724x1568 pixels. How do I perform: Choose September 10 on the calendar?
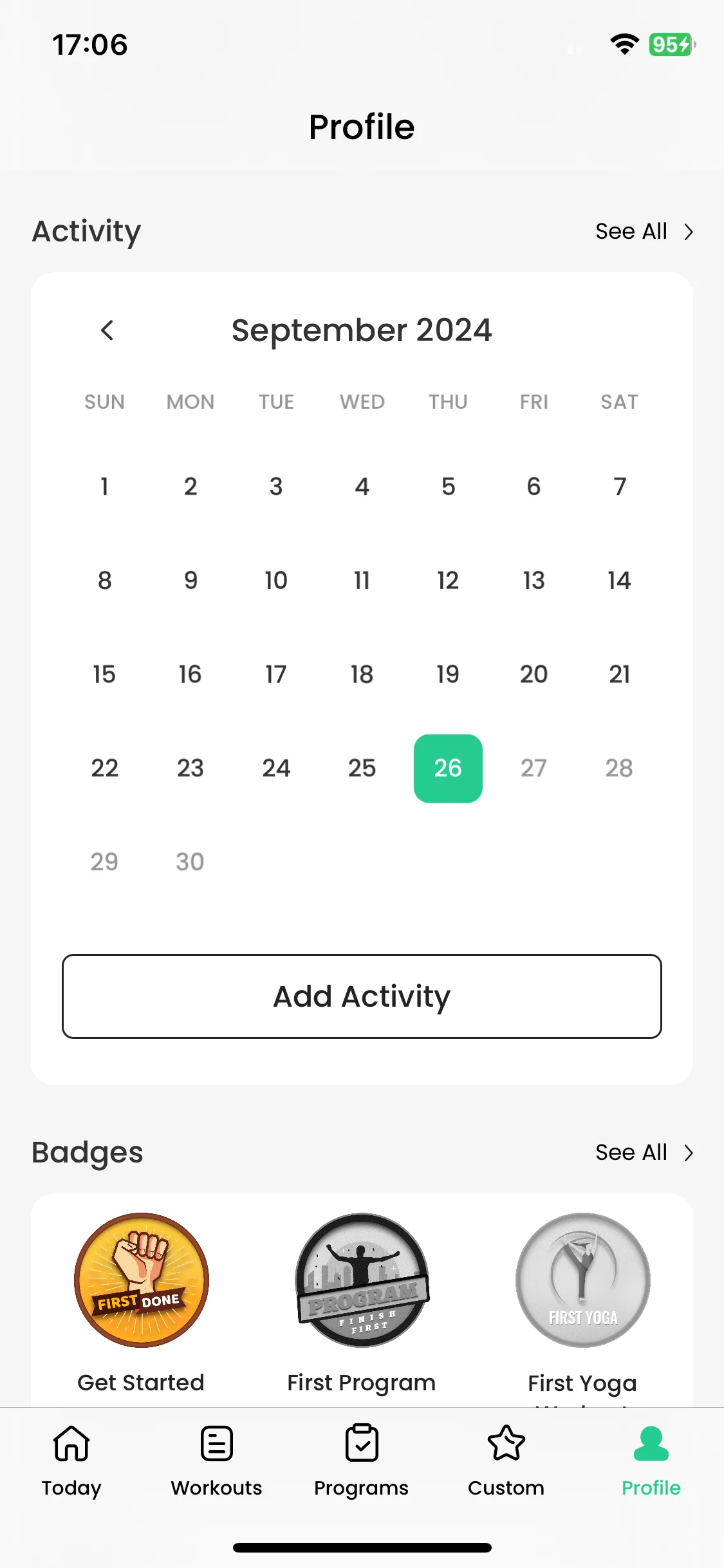(x=276, y=581)
